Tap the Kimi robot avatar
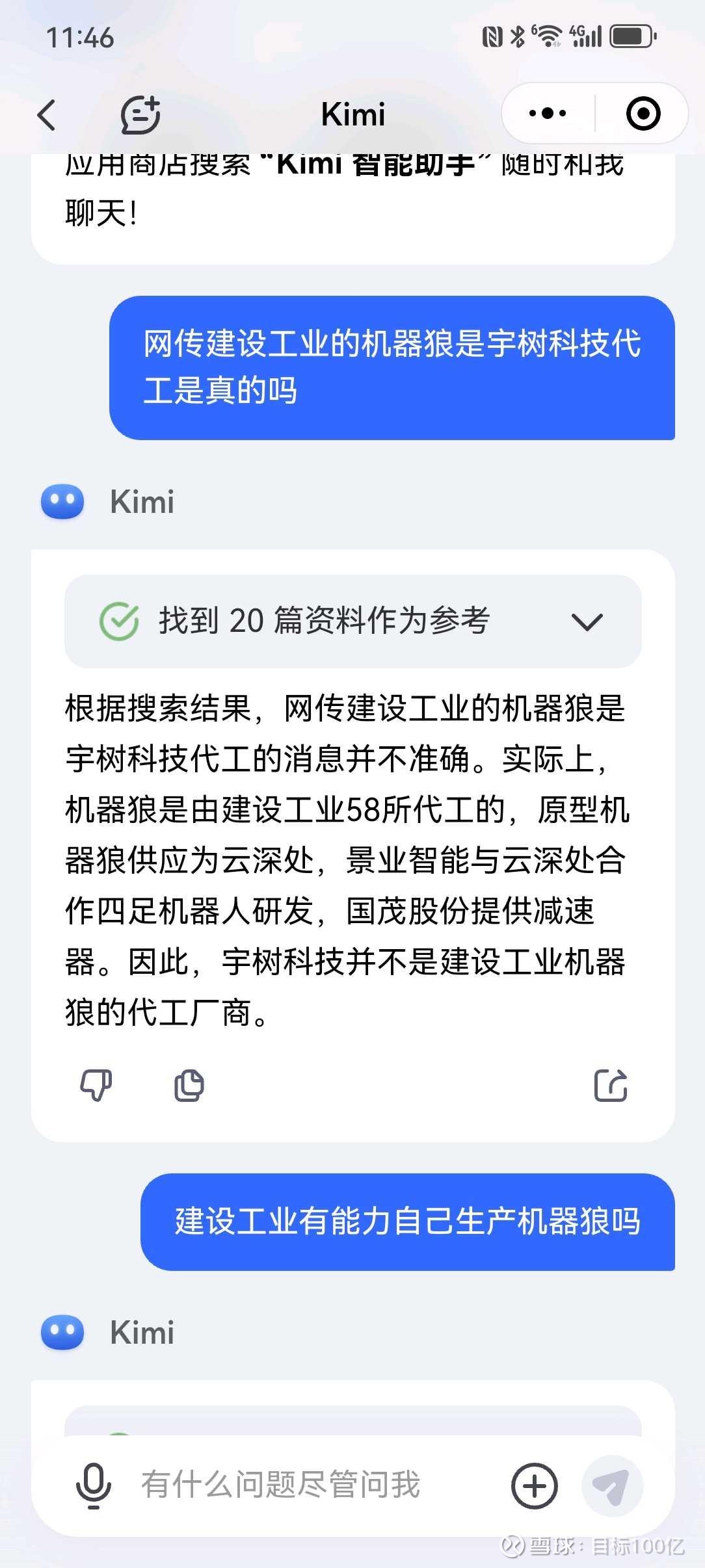Image resolution: width=705 pixels, height=1568 pixels. tap(62, 501)
